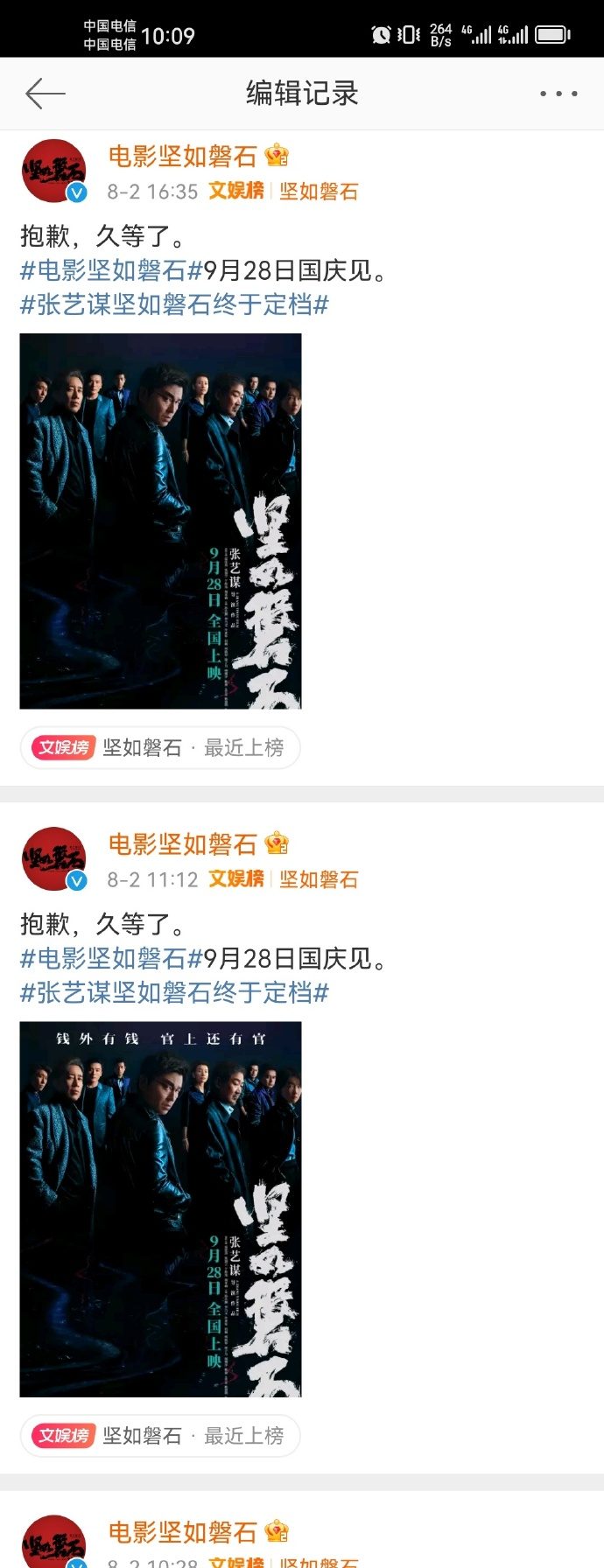Open the avatar on the 16:35 post
This screenshot has height=1568, width=604.
[x=53, y=171]
